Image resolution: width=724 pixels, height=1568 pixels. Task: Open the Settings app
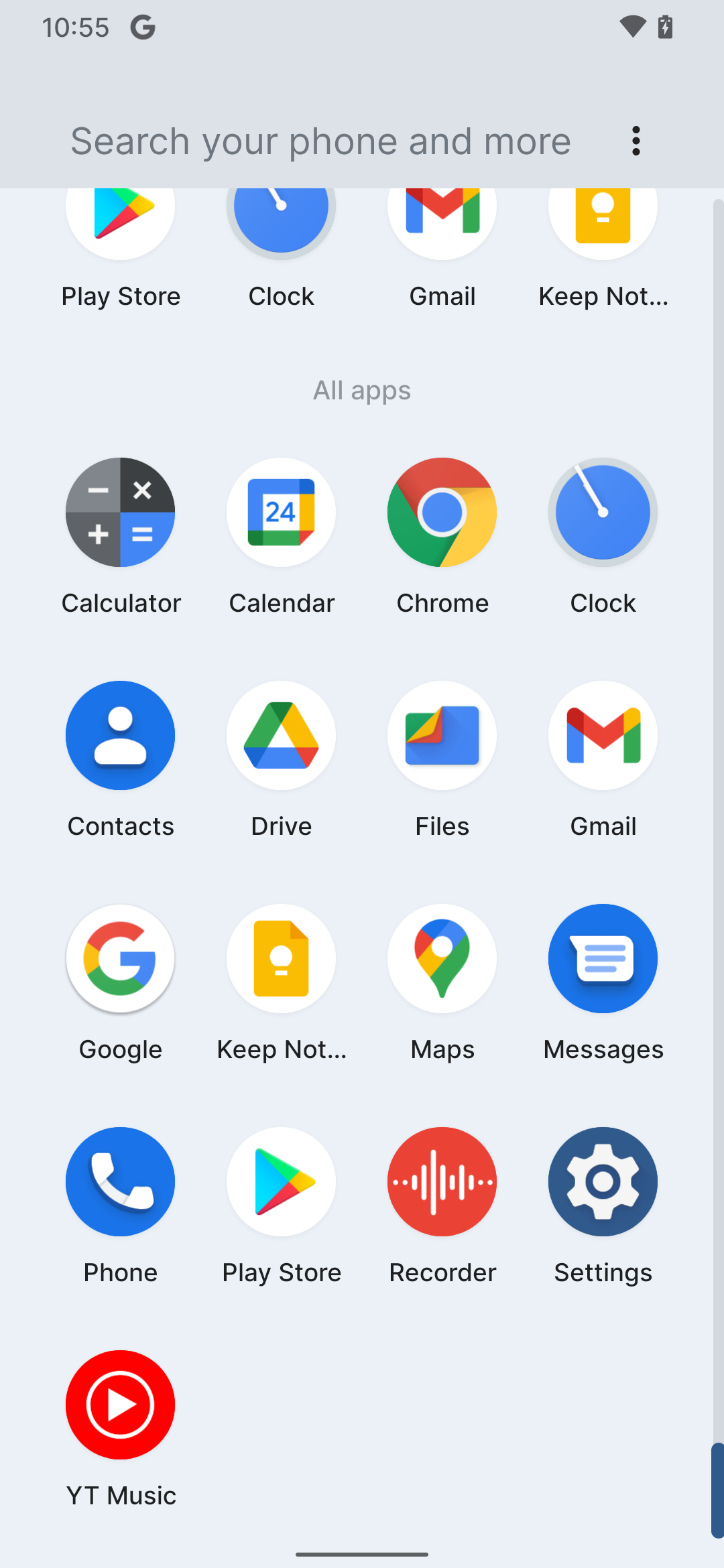click(603, 1182)
